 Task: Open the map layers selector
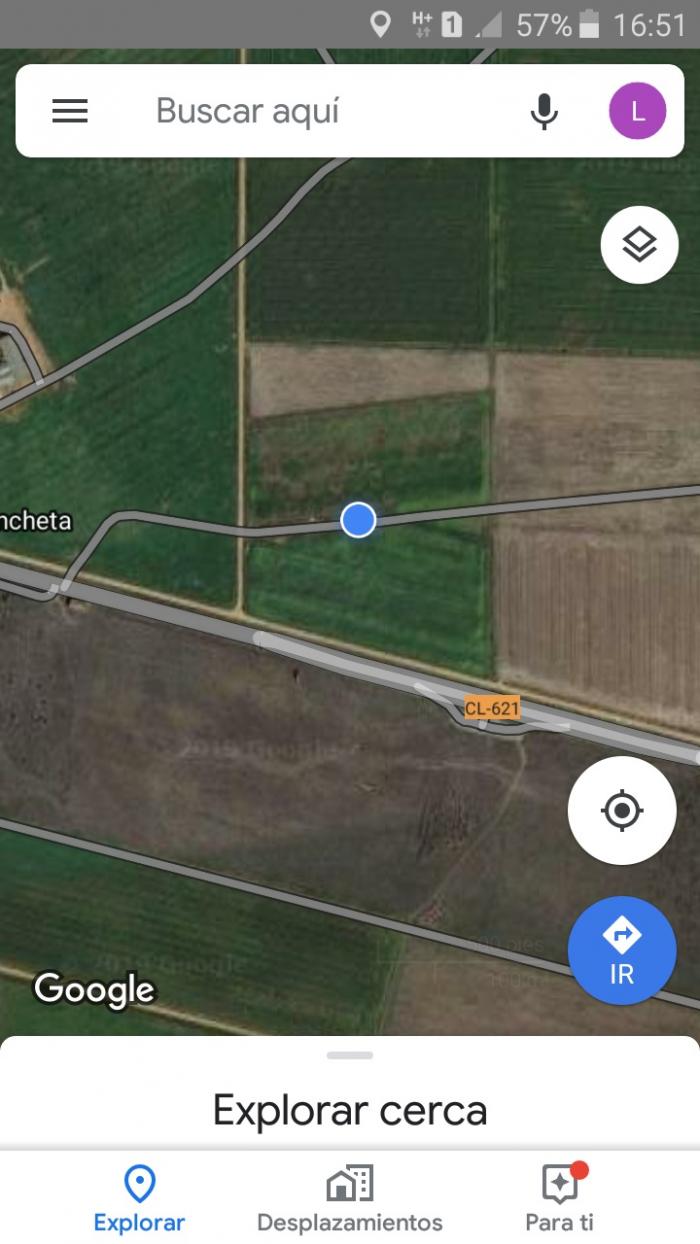(x=639, y=244)
